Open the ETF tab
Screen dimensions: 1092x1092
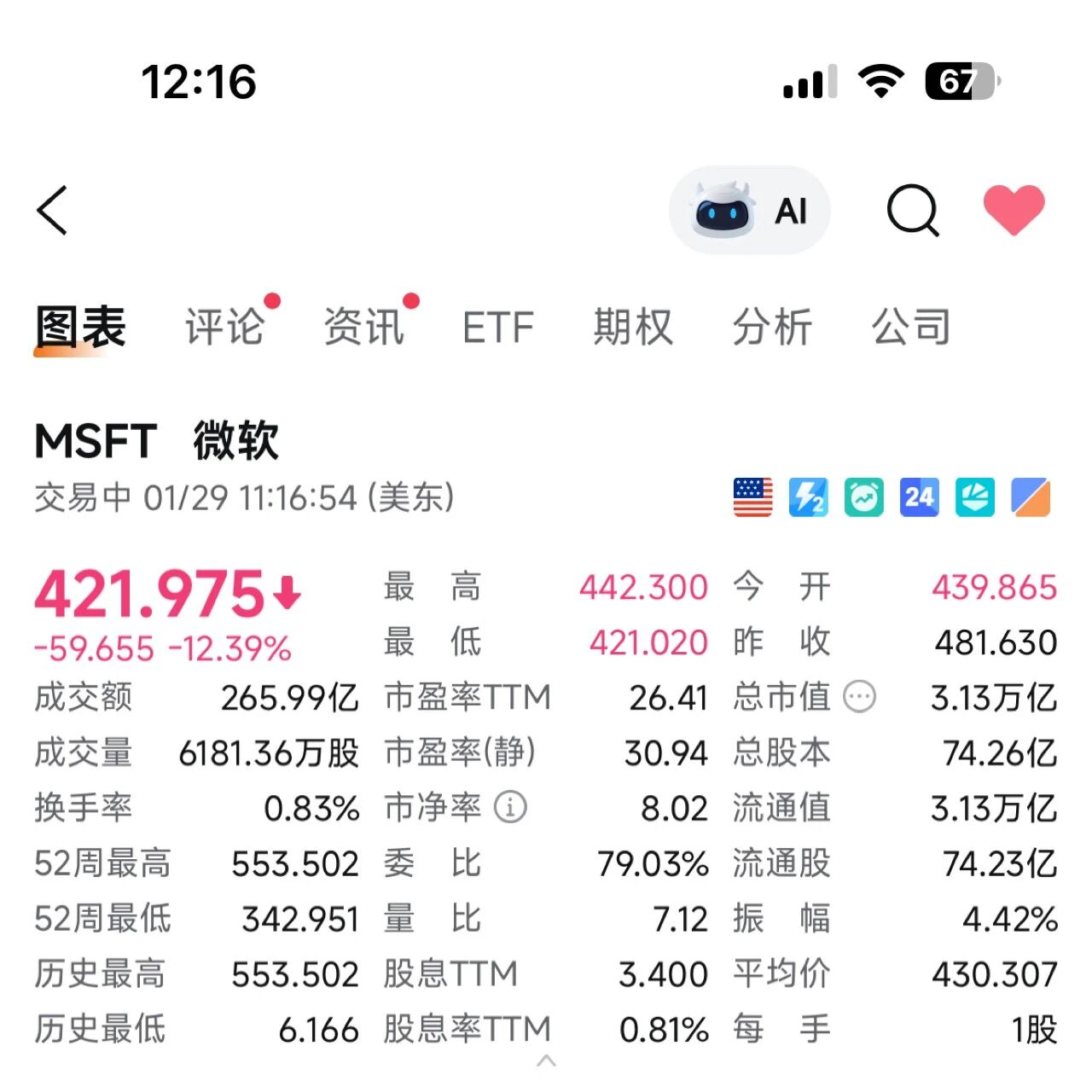(x=498, y=328)
